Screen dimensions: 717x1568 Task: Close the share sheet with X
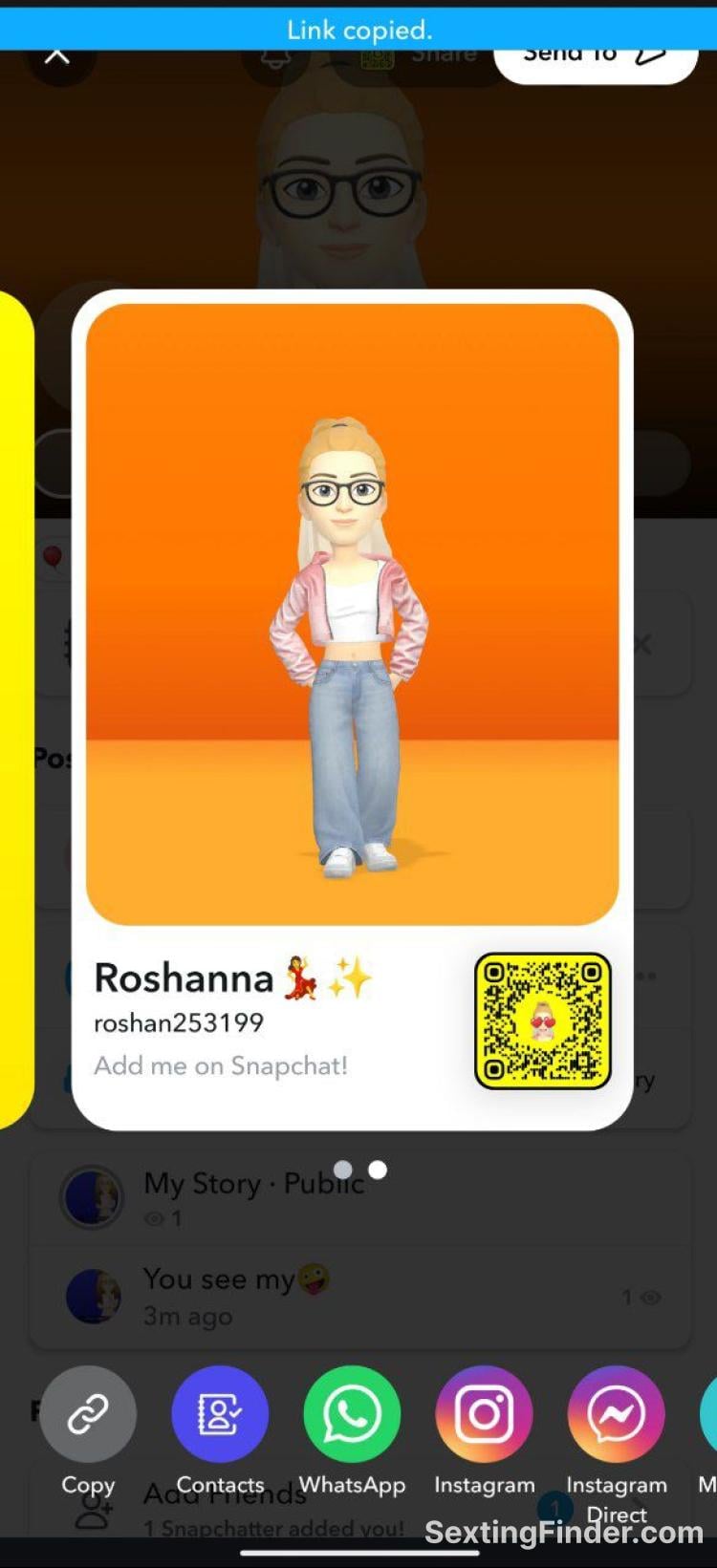point(59,59)
